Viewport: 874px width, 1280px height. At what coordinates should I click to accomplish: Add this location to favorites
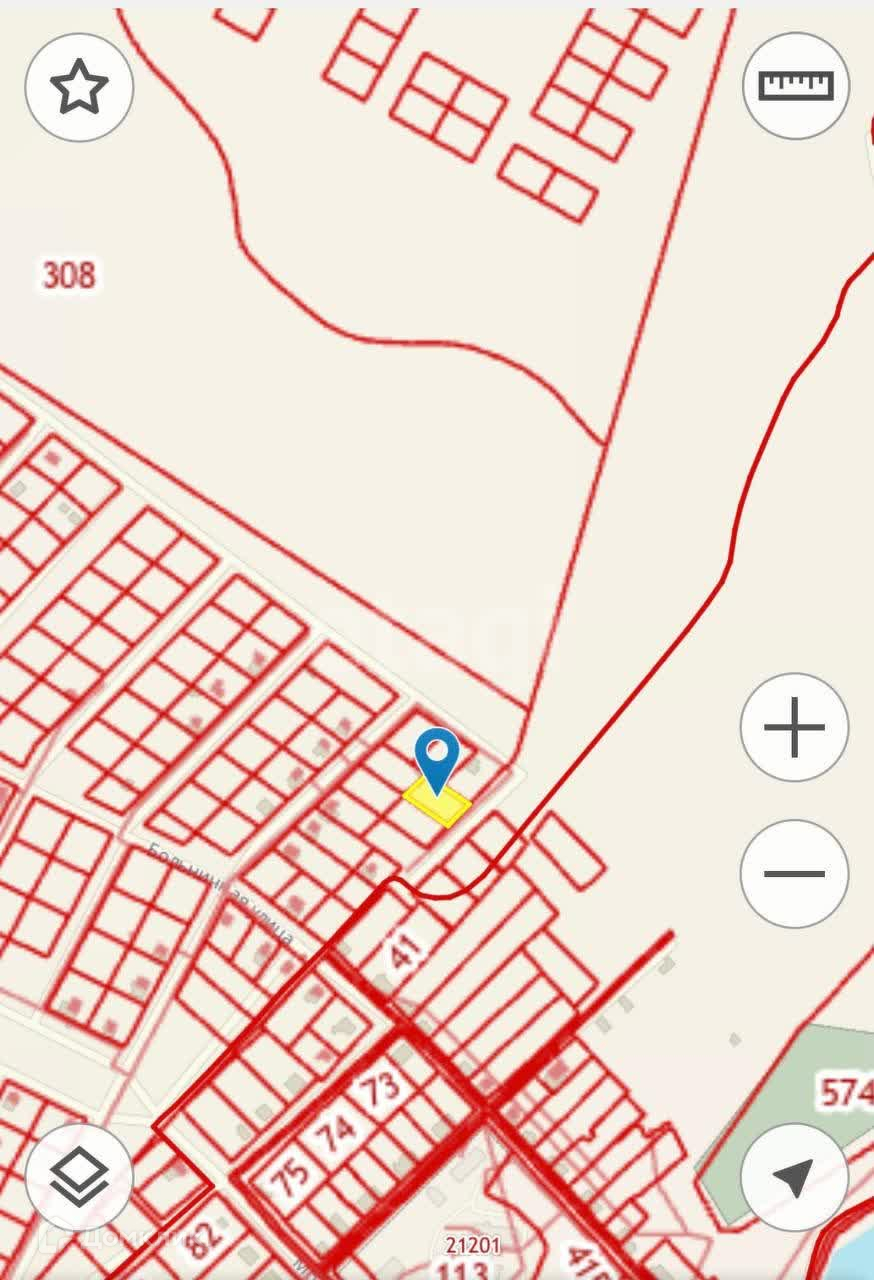pos(79,87)
